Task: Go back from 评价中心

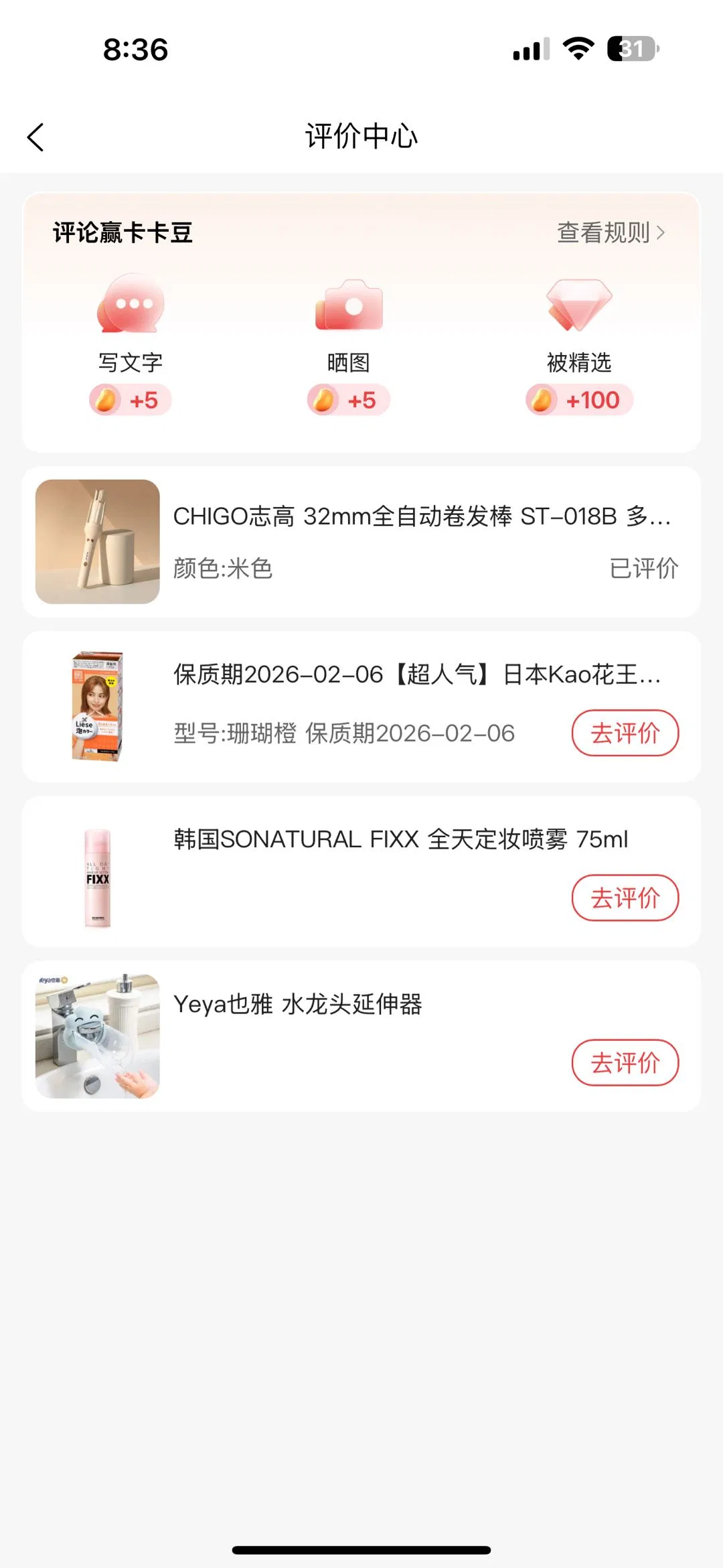Action: click(35, 137)
